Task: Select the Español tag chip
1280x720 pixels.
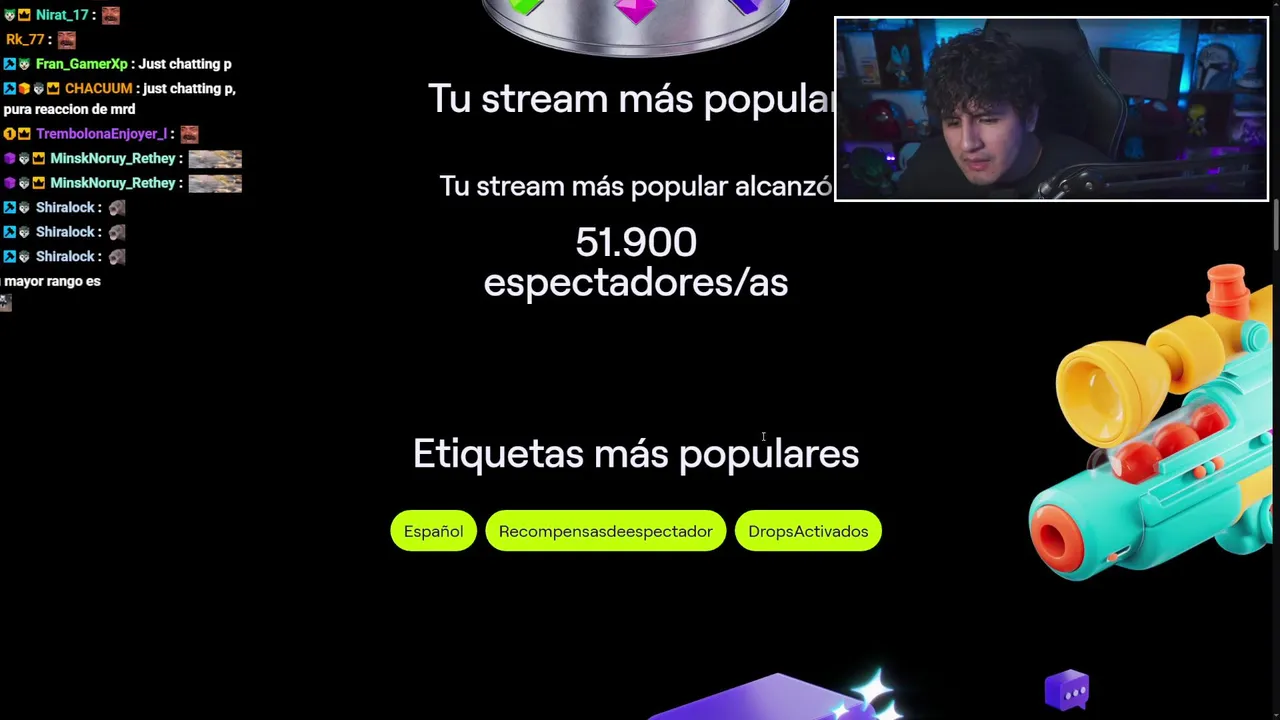Action: click(x=433, y=531)
